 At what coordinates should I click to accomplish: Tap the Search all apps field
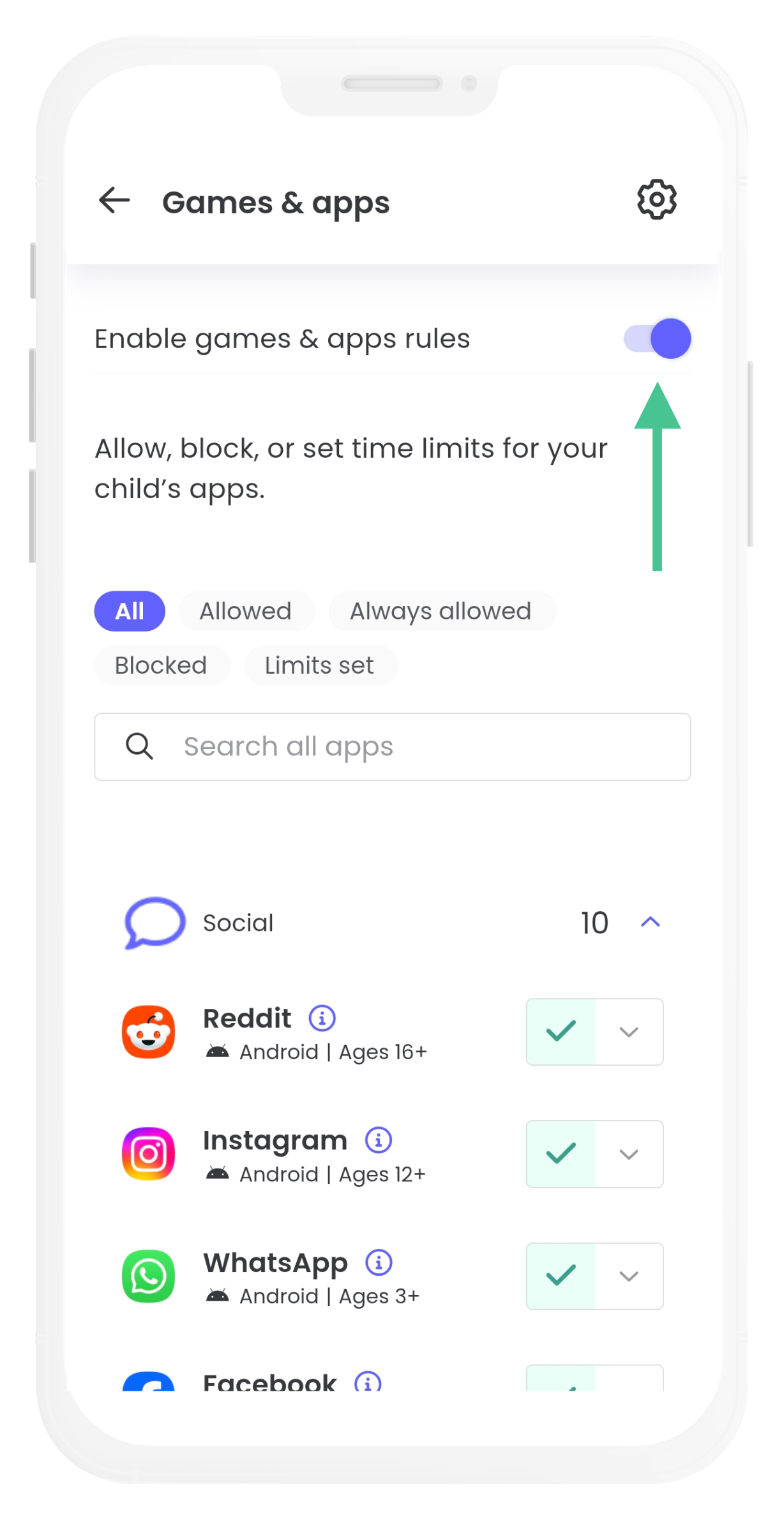(x=392, y=746)
